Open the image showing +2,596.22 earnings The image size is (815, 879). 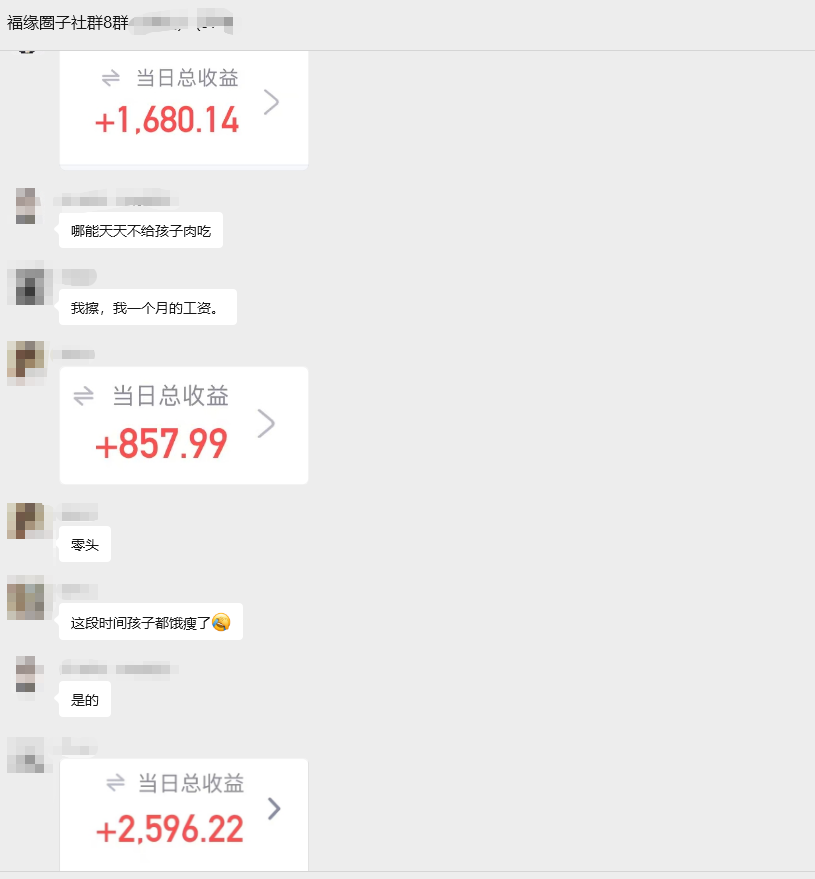[183, 812]
